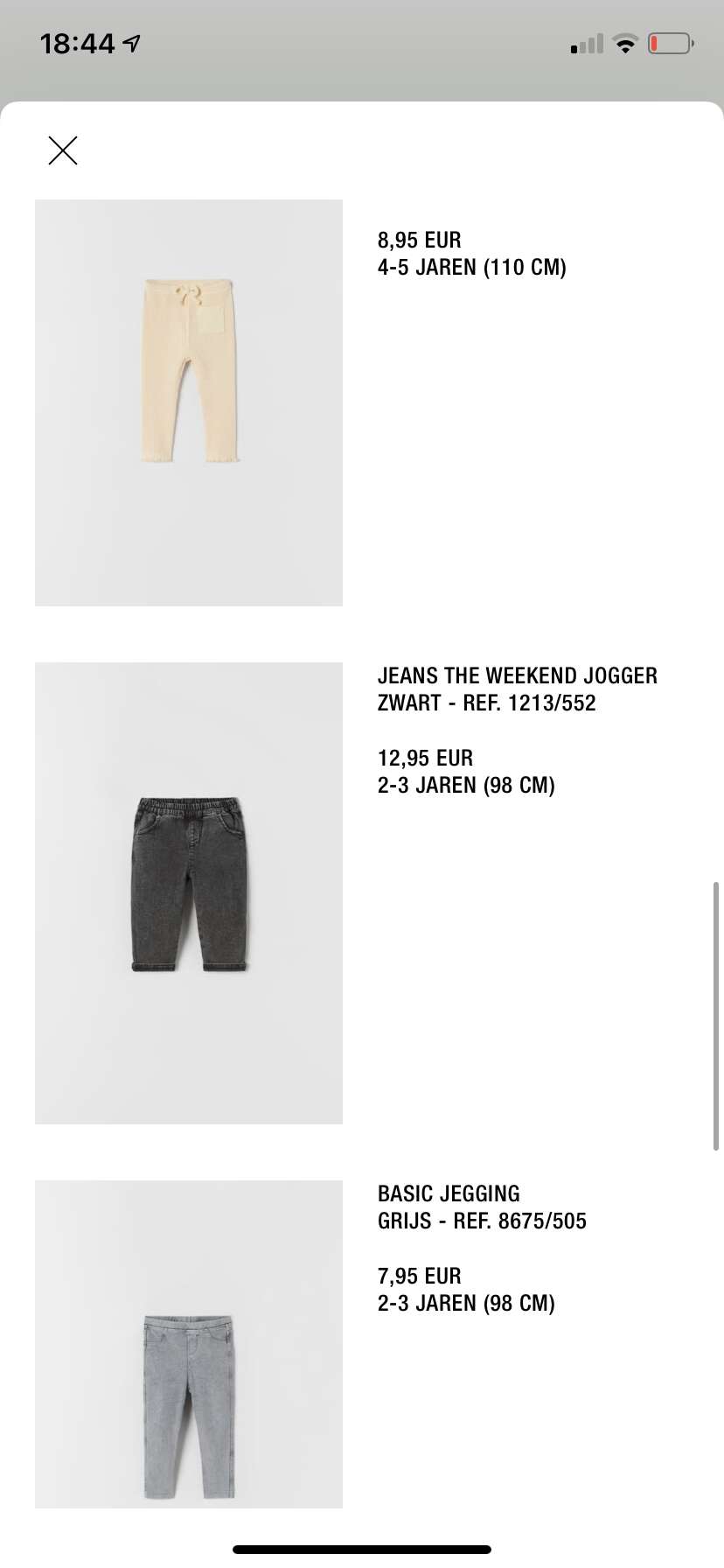Close the item list sheet

tap(63, 150)
